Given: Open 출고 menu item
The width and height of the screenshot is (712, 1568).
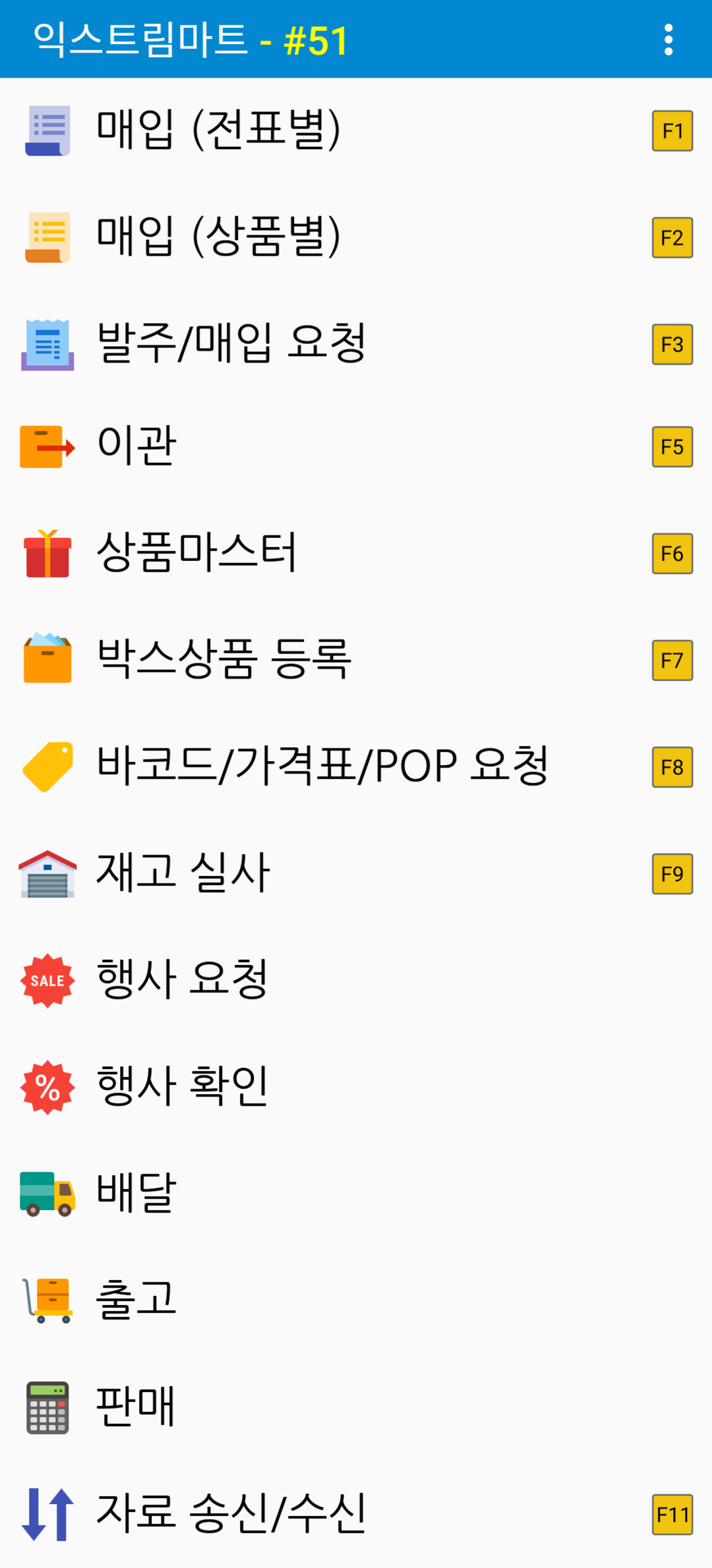Looking at the screenshot, I should [x=356, y=1301].
